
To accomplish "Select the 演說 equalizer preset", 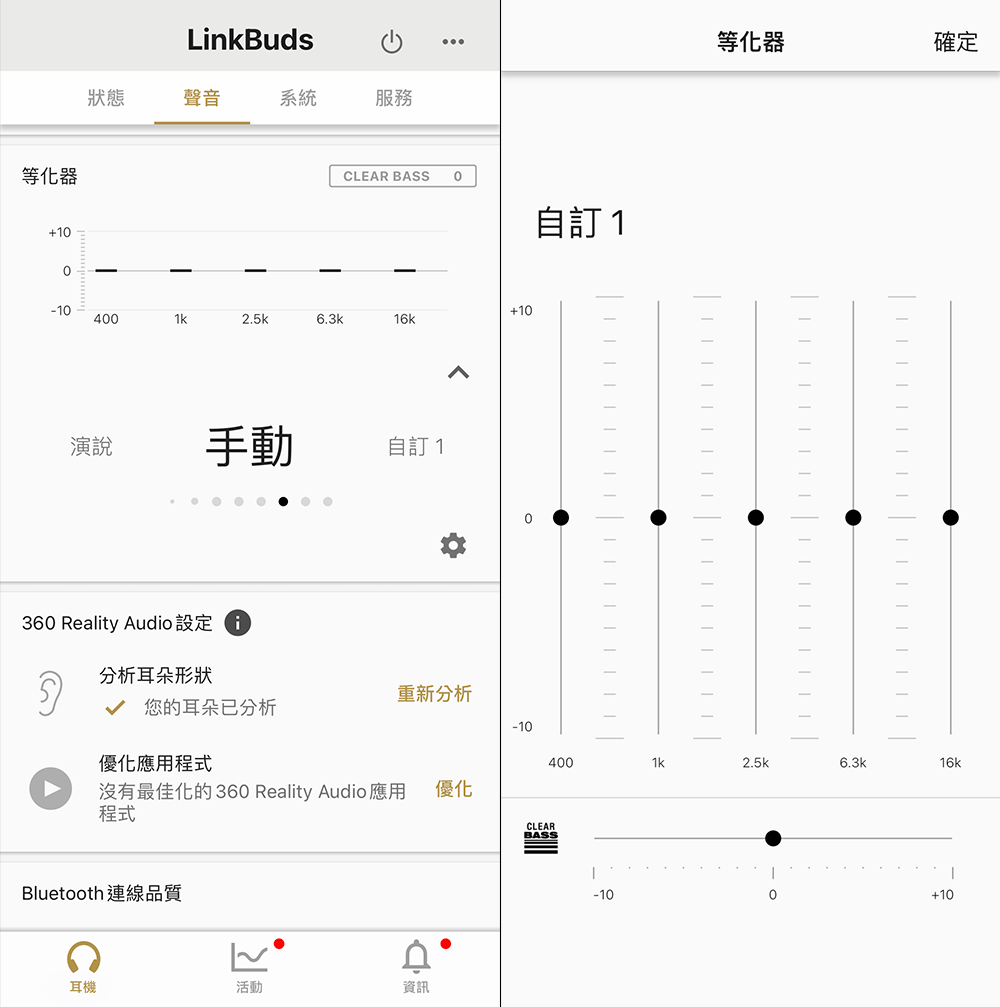I will [x=91, y=446].
